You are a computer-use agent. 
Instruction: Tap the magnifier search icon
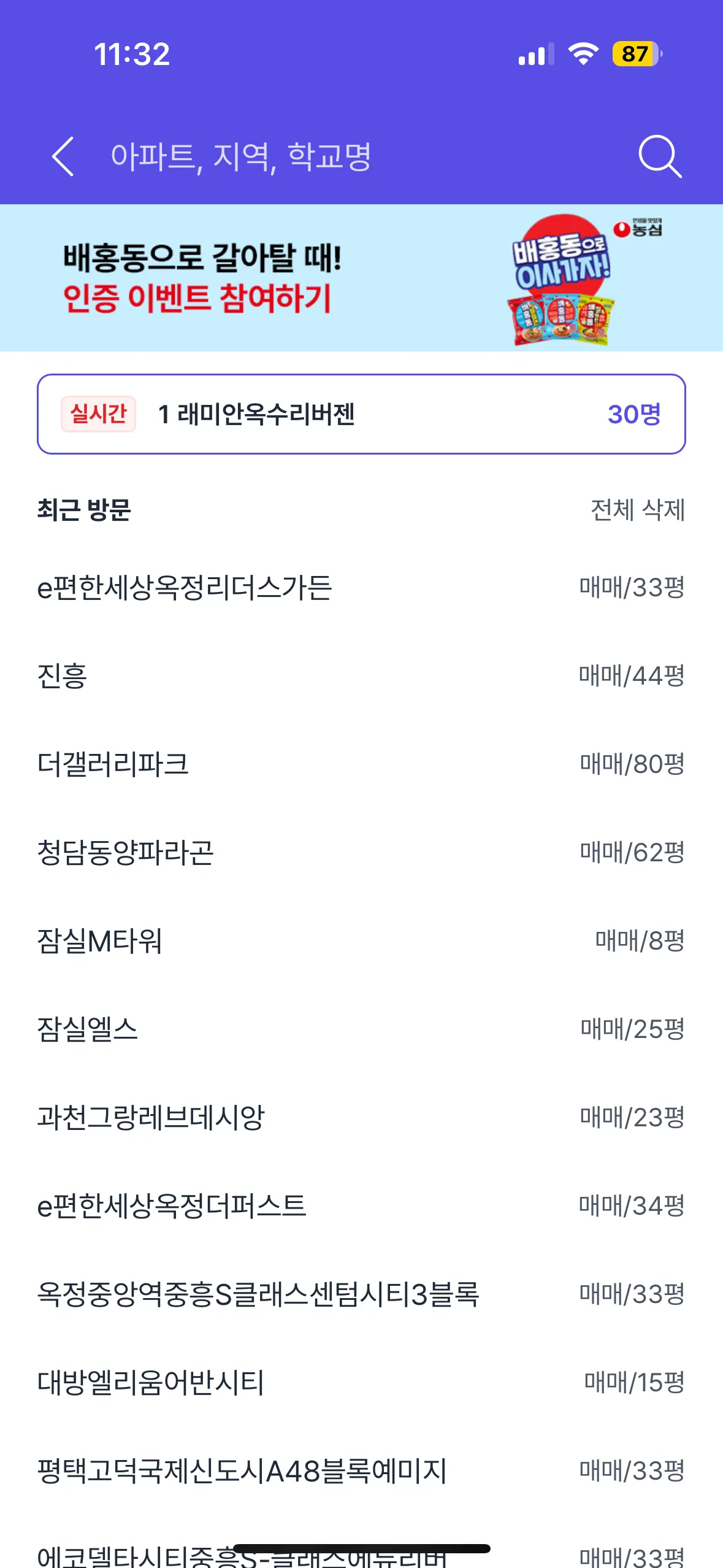click(659, 156)
